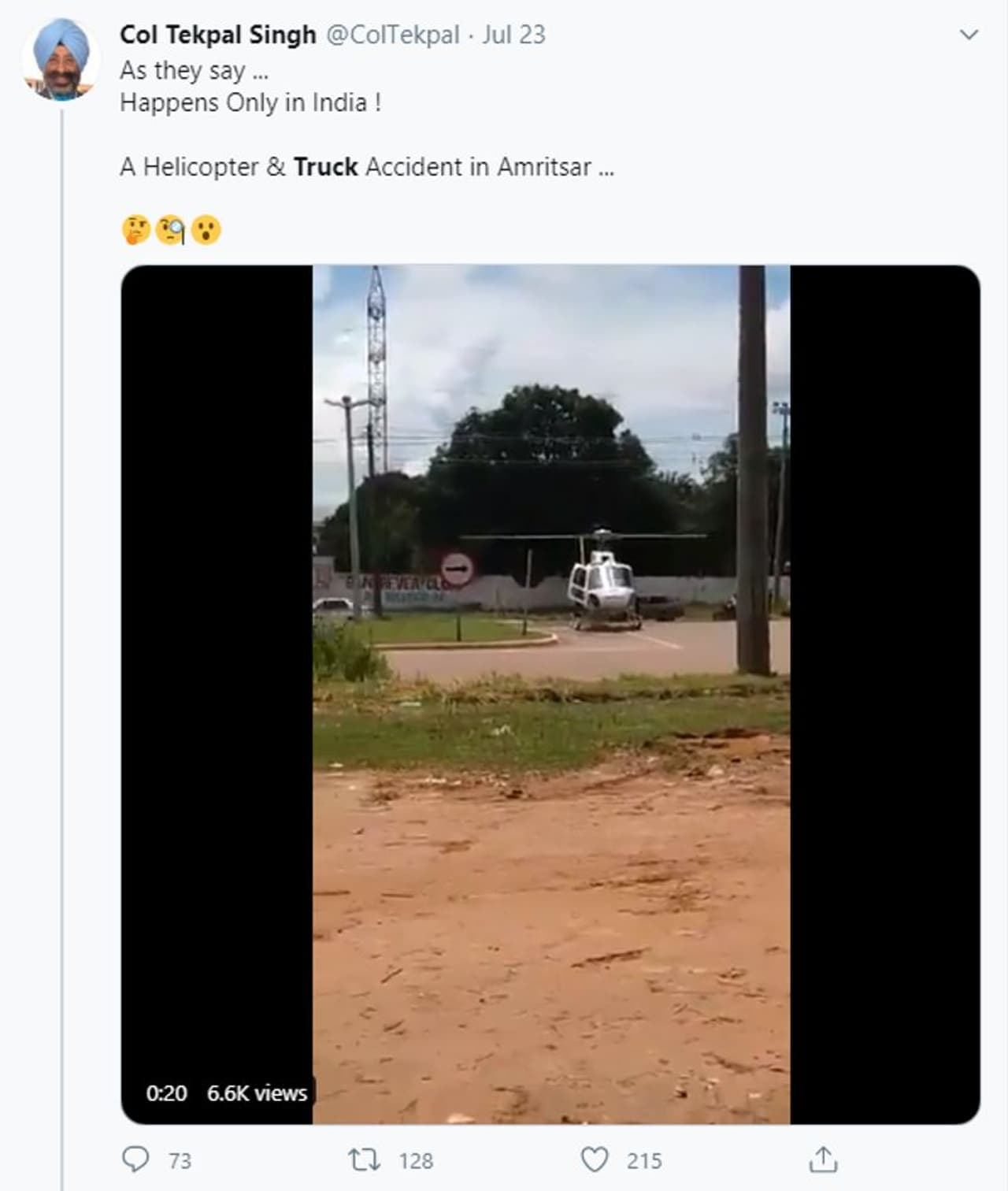Open Col Tekpal Singh's profile picture
Screen dimensions: 1008x1191
(61, 59)
